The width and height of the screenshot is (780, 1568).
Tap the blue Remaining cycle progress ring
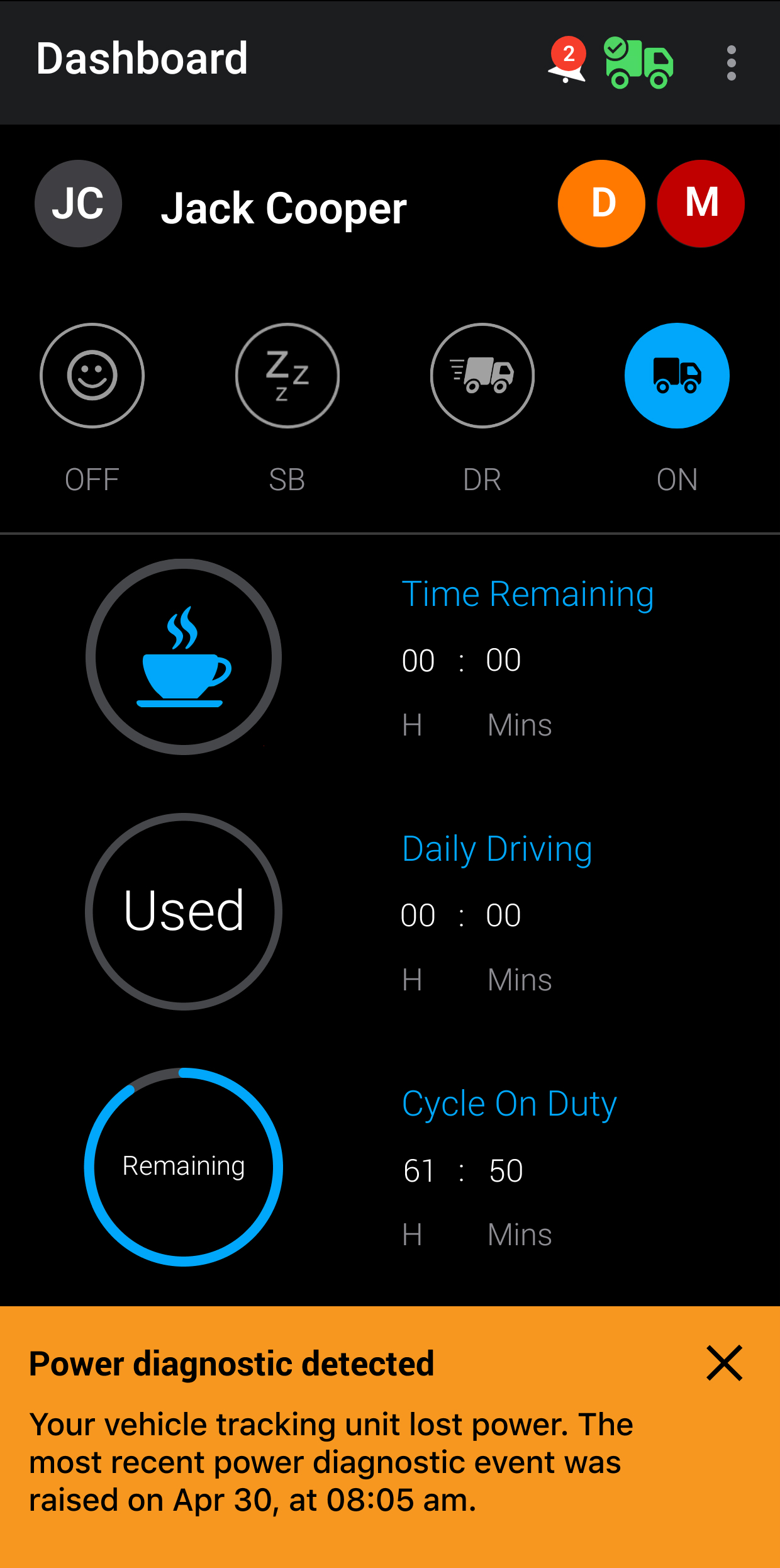[x=182, y=1167]
